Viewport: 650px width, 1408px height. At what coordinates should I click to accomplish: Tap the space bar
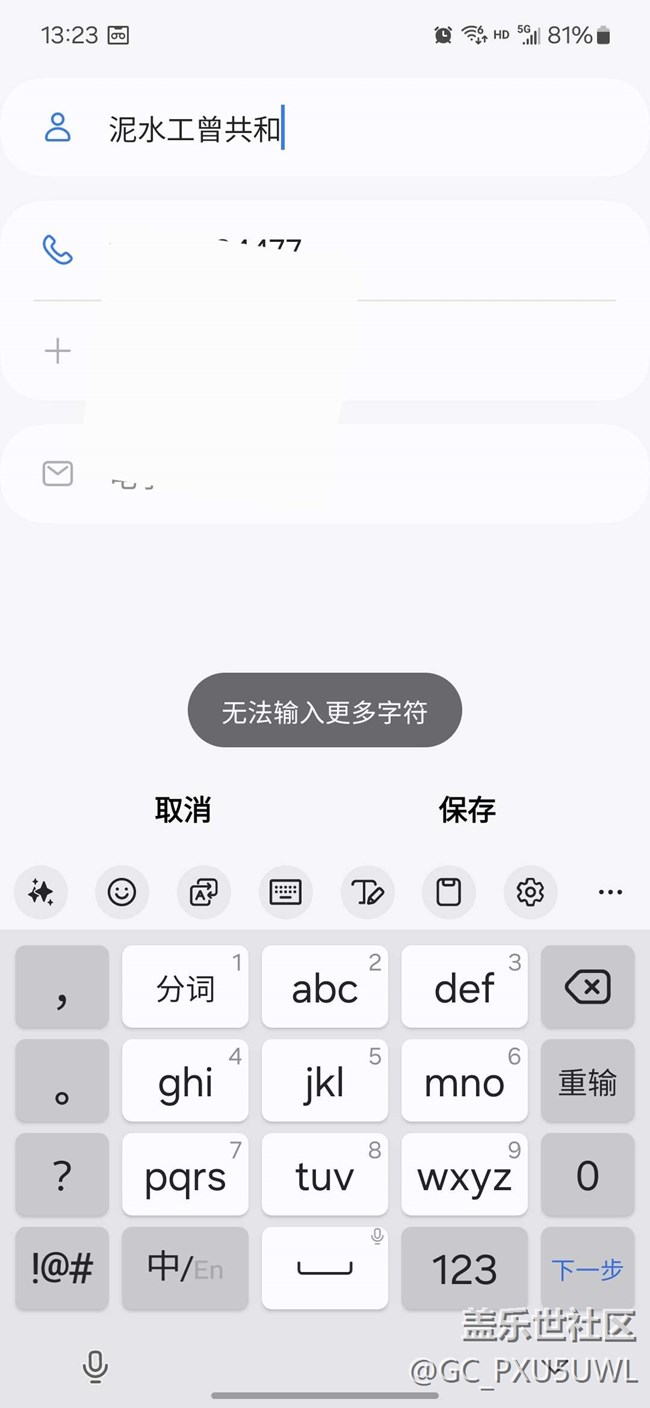point(325,1269)
